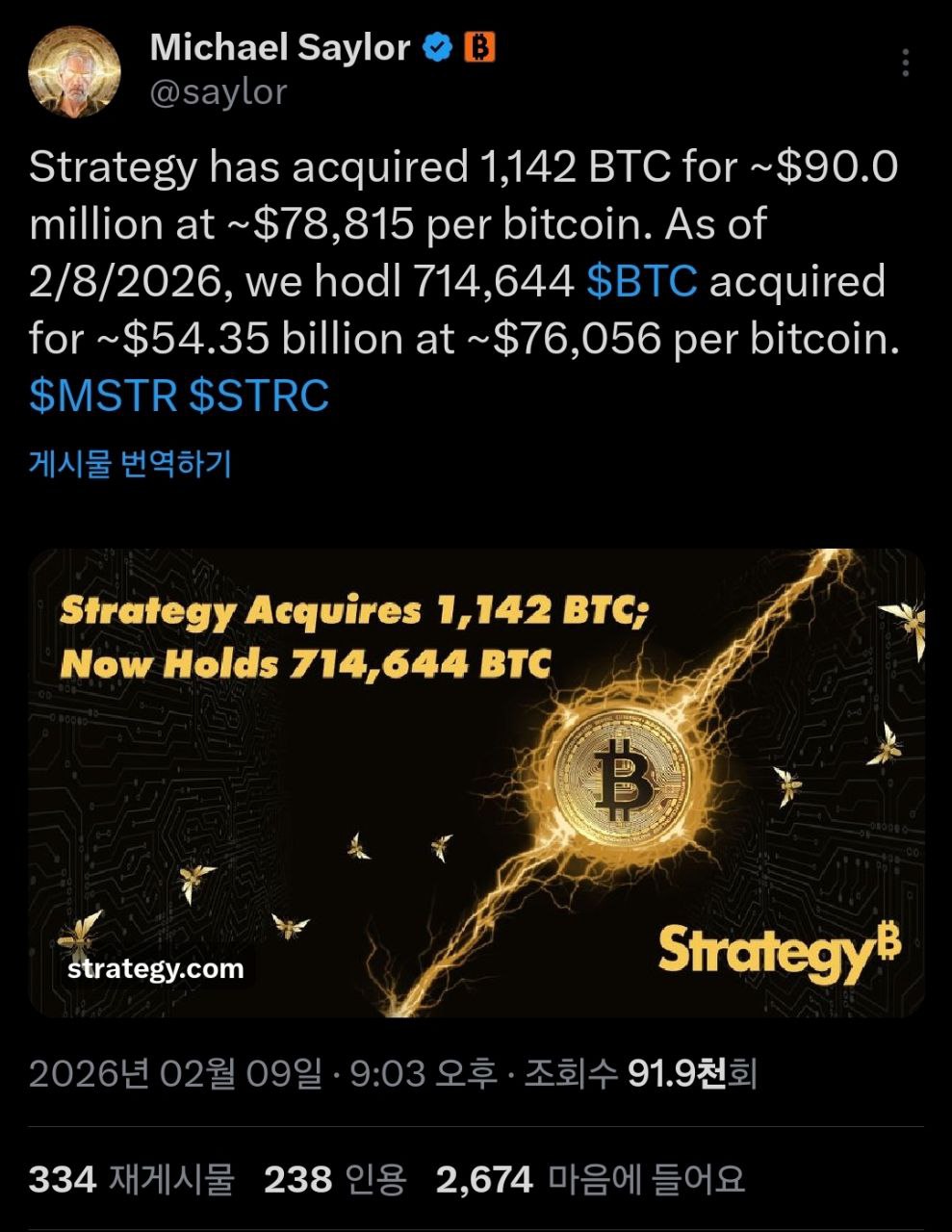Screen dimensions: 952x1232
Task: Open the post's three-dot overflow menu
Action: click(x=905, y=63)
